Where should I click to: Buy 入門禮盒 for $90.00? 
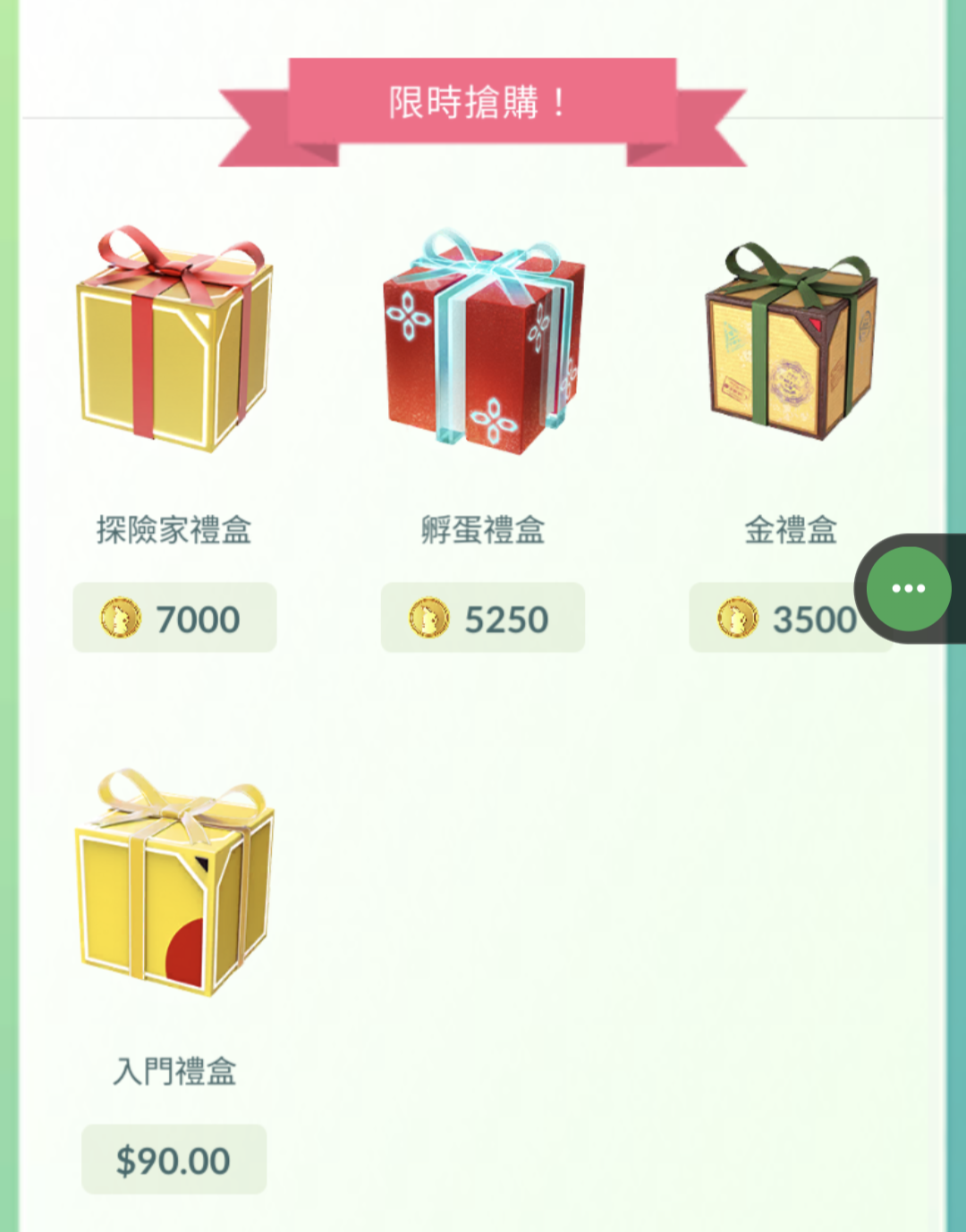(174, 1160)
